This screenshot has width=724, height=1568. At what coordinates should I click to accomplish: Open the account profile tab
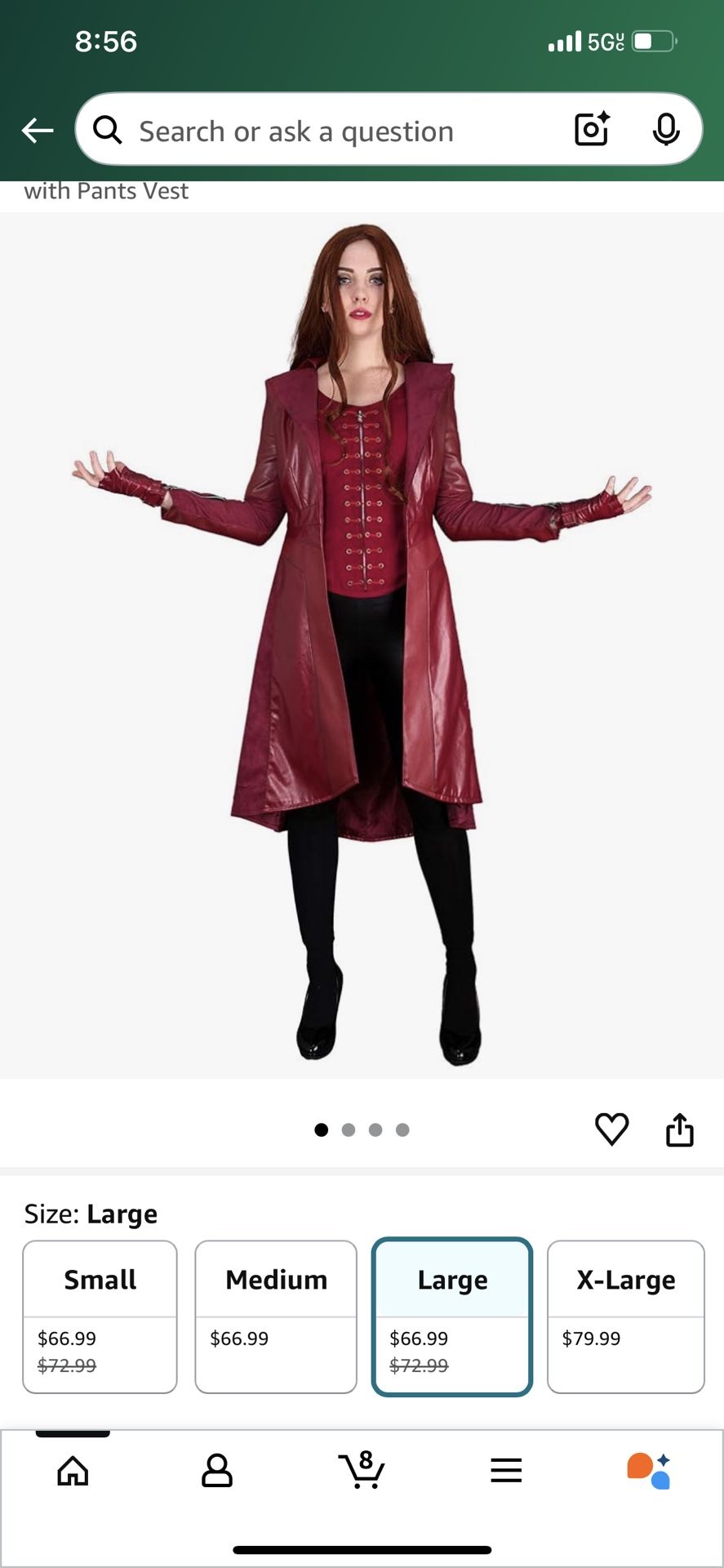tap(217, 1470)
